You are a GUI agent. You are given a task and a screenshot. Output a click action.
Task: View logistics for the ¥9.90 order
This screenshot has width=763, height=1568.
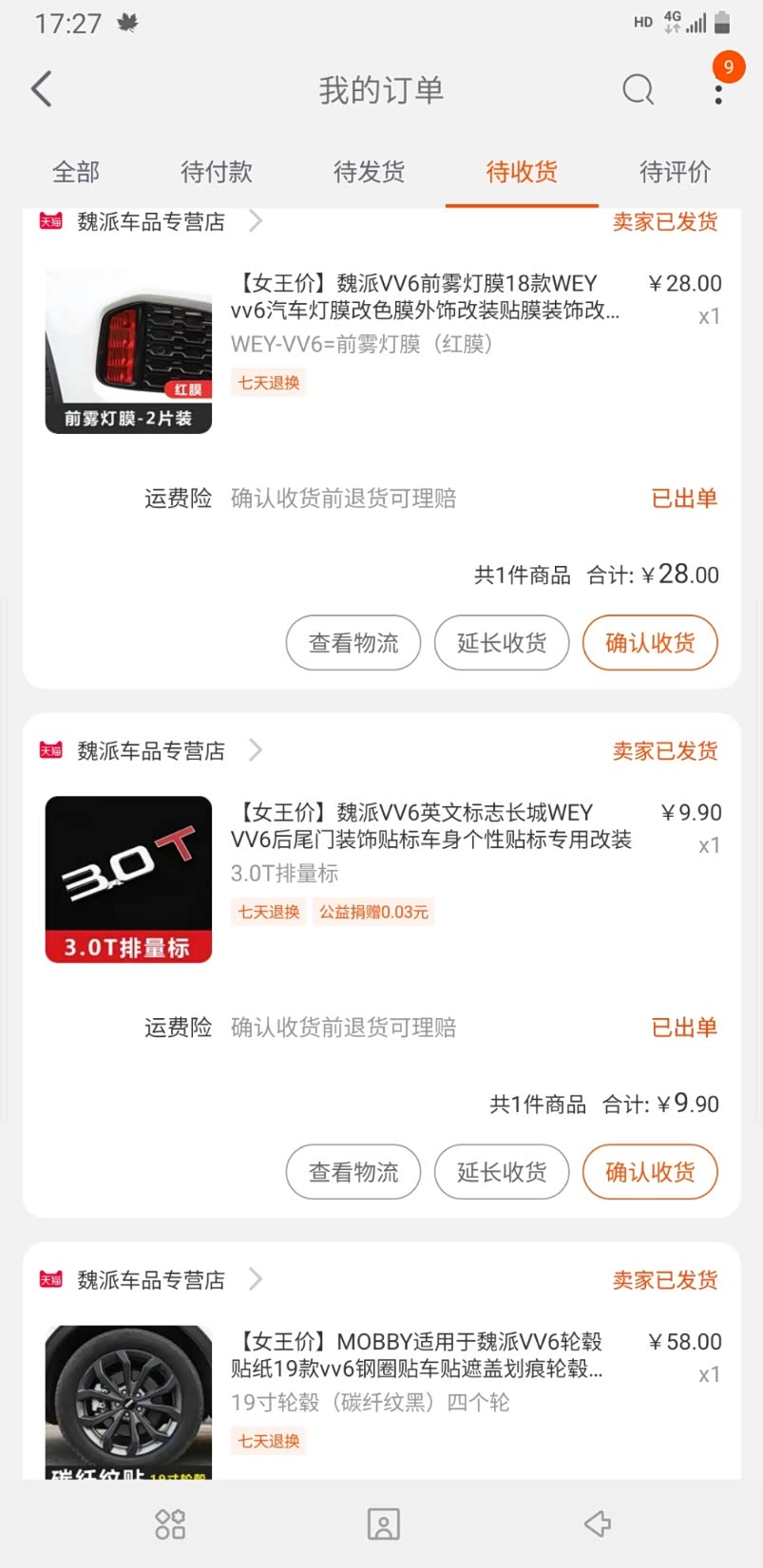(353, 1172)
